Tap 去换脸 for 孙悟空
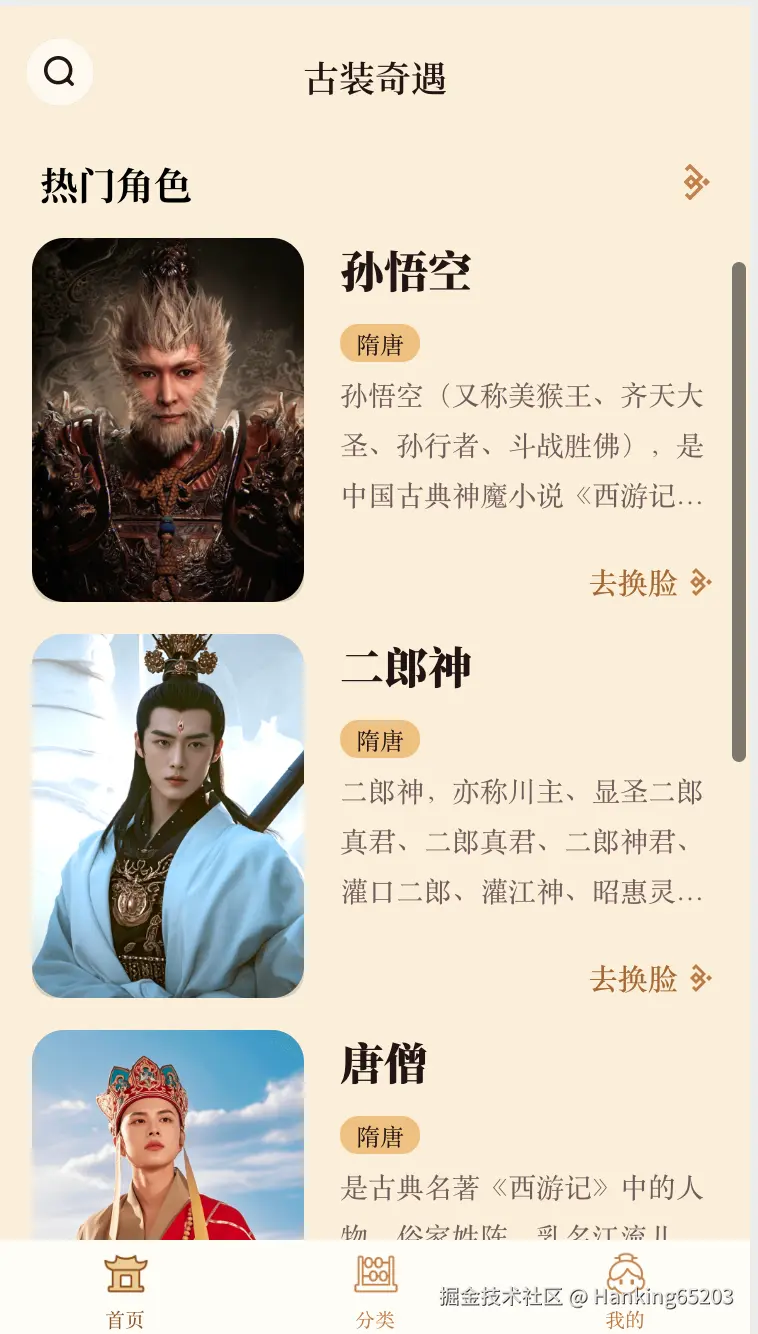758x1334 pixels. pyautogui.click(x=650, y=582)
